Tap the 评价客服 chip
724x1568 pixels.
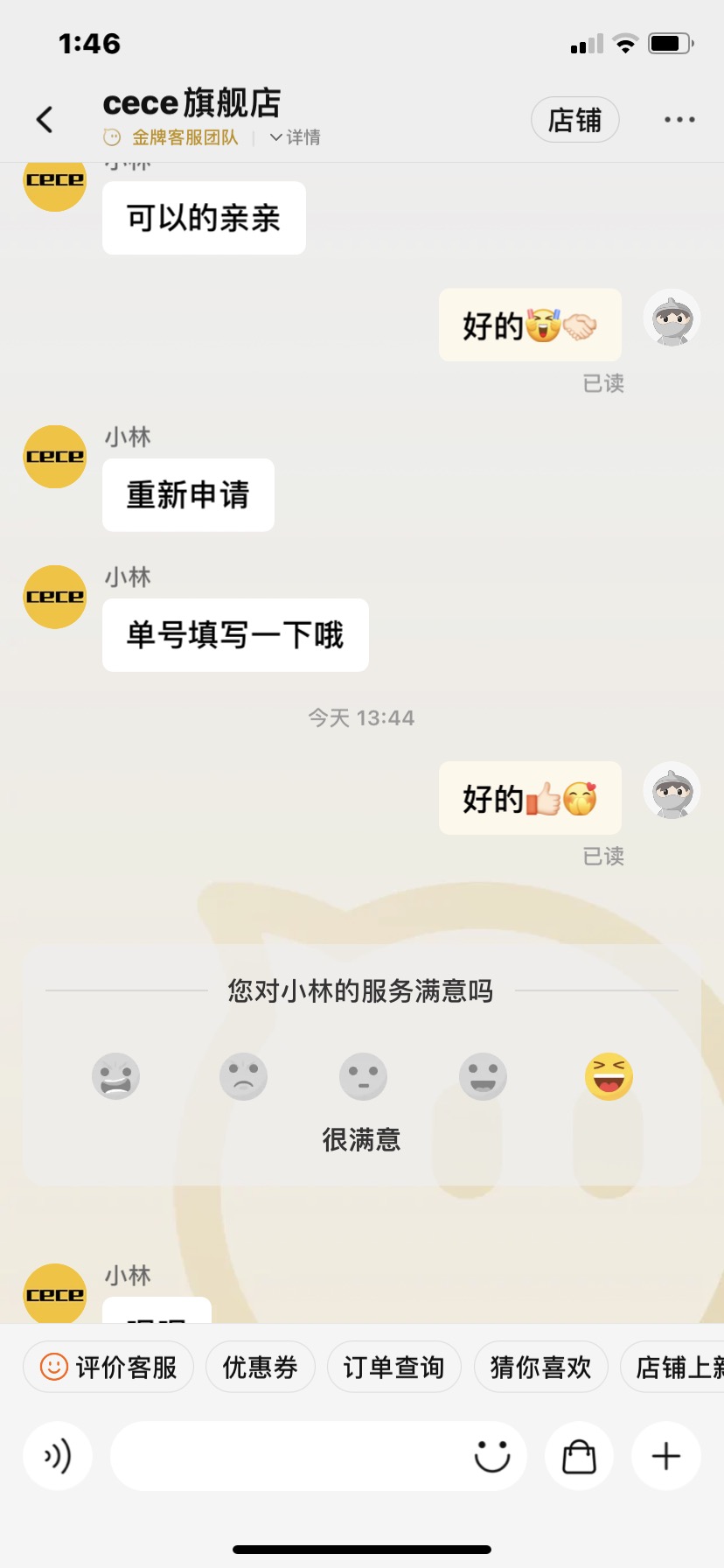tap(108, 1367)
